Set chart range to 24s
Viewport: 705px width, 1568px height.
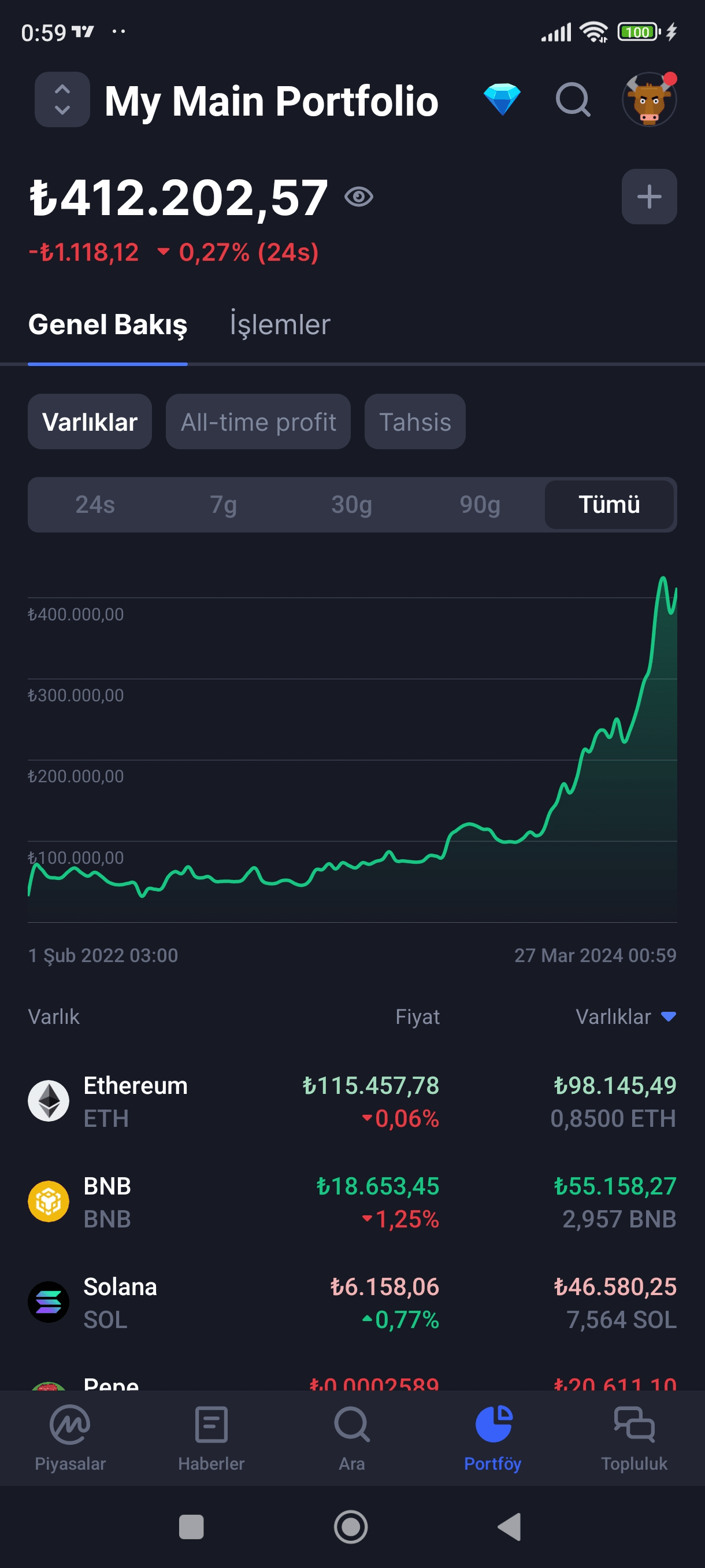[x=95, y=505]
